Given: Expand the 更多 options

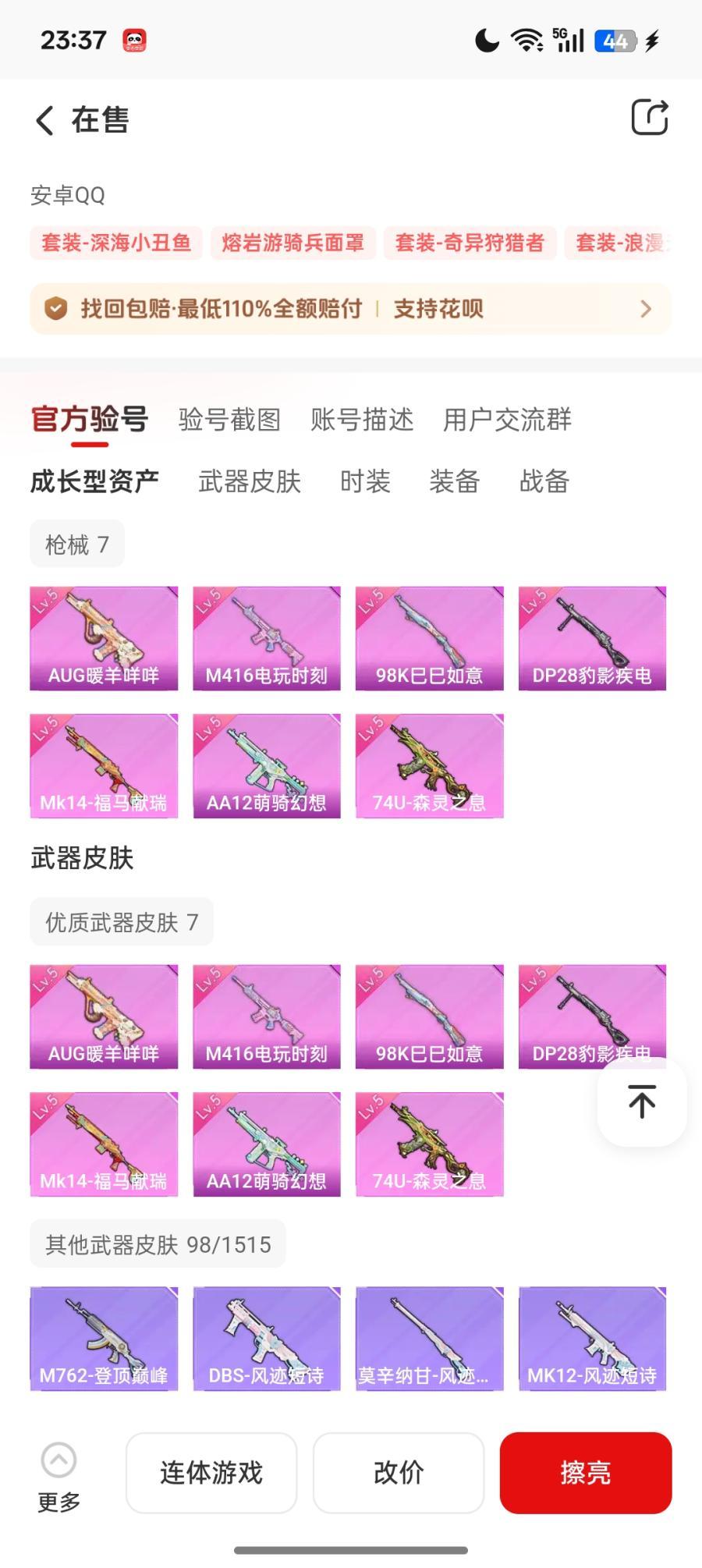Looking at the screenshot, I should [59, 1477].
